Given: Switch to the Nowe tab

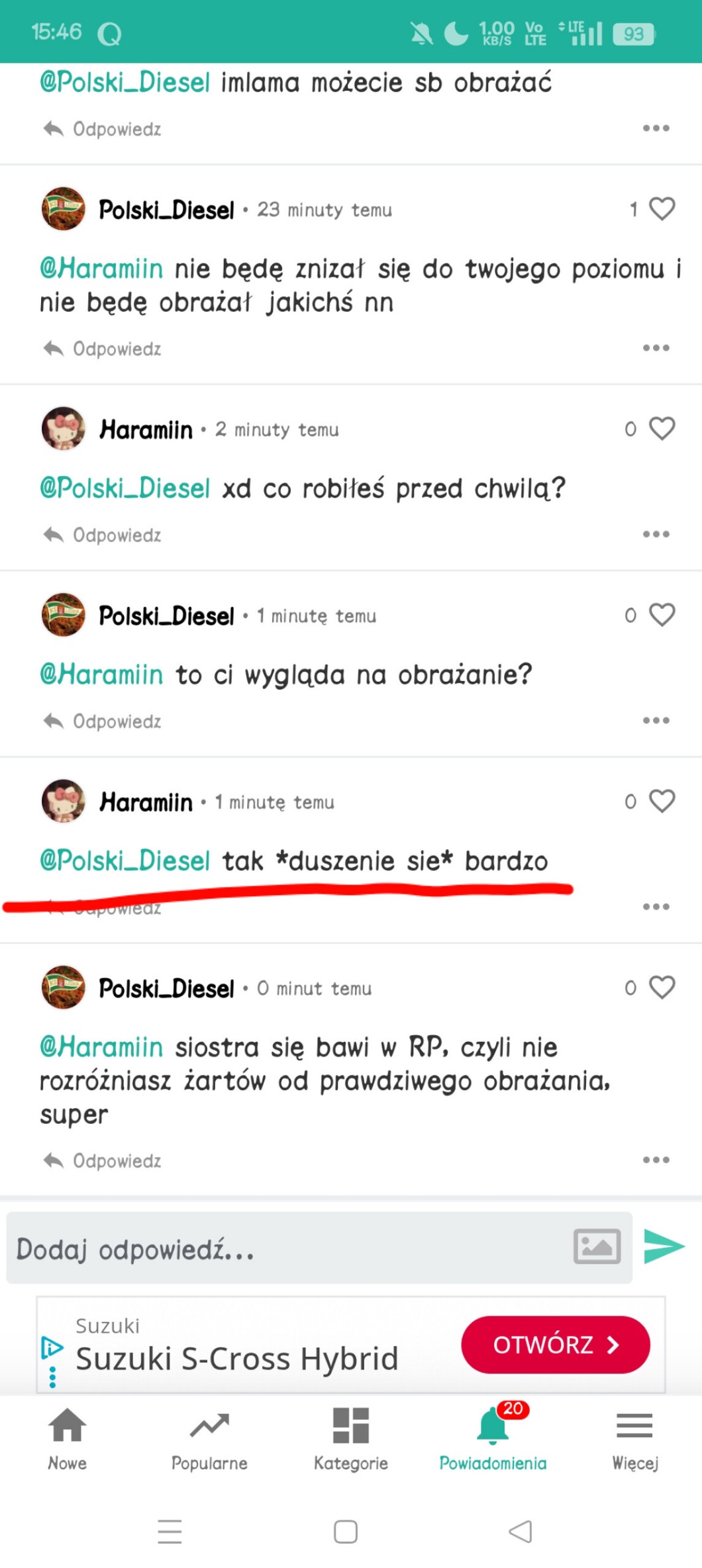Looking at the screenshot, I should [68, 1436].
